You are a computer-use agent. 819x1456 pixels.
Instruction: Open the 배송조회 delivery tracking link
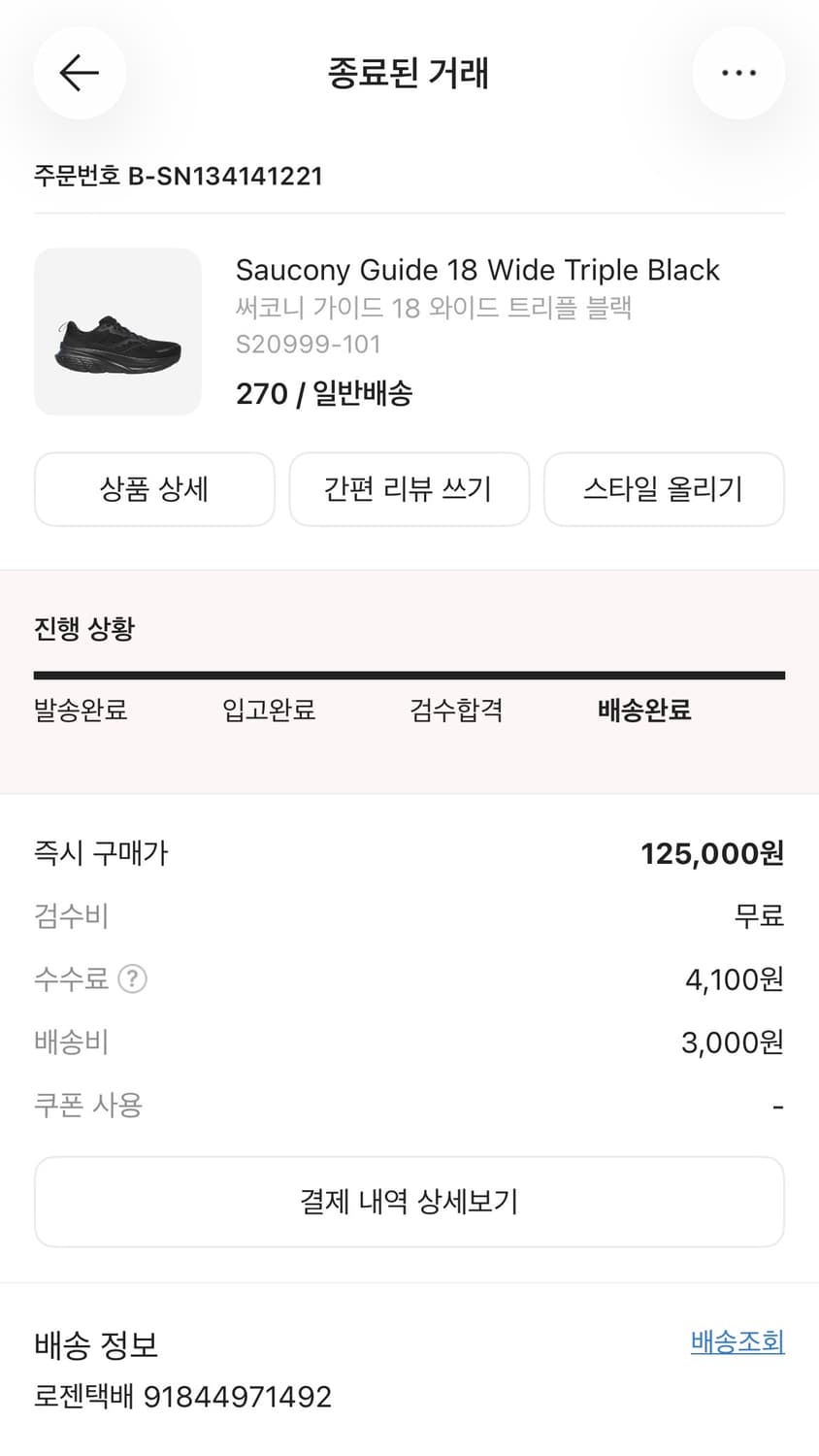coord(737,1343)
